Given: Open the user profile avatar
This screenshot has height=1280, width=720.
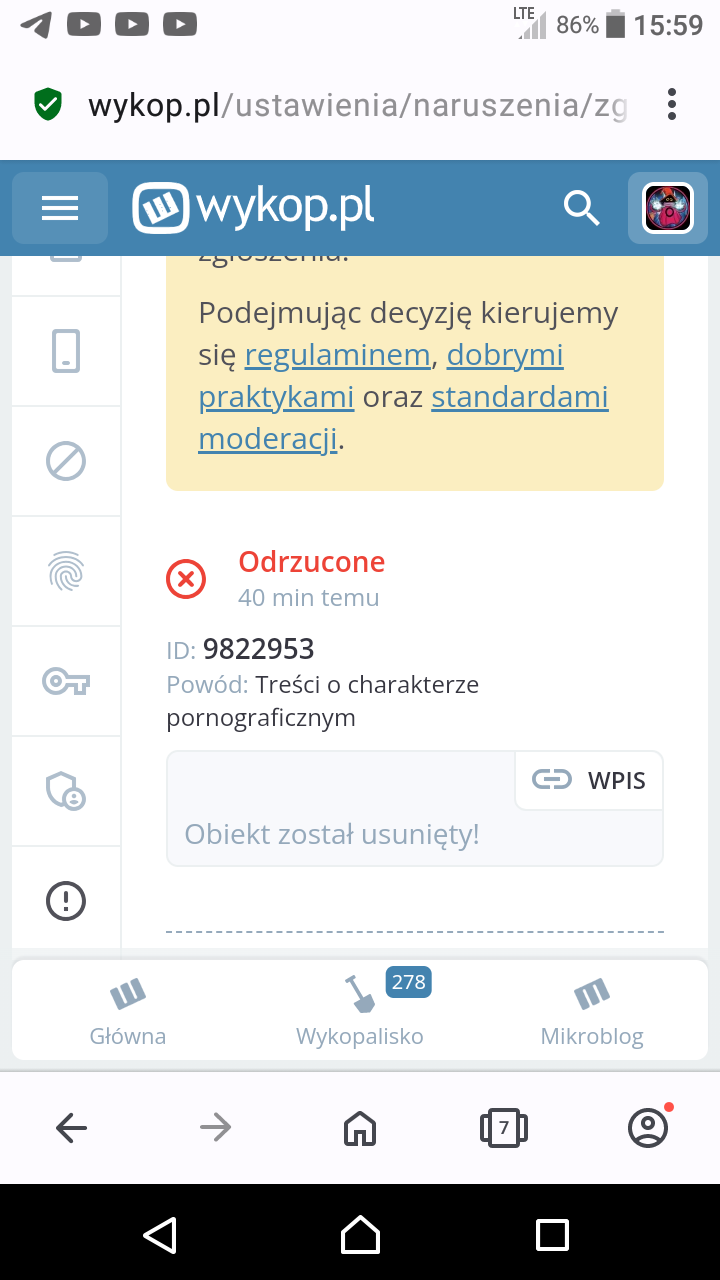Looking at the screenshot, I should click(667, 208).
